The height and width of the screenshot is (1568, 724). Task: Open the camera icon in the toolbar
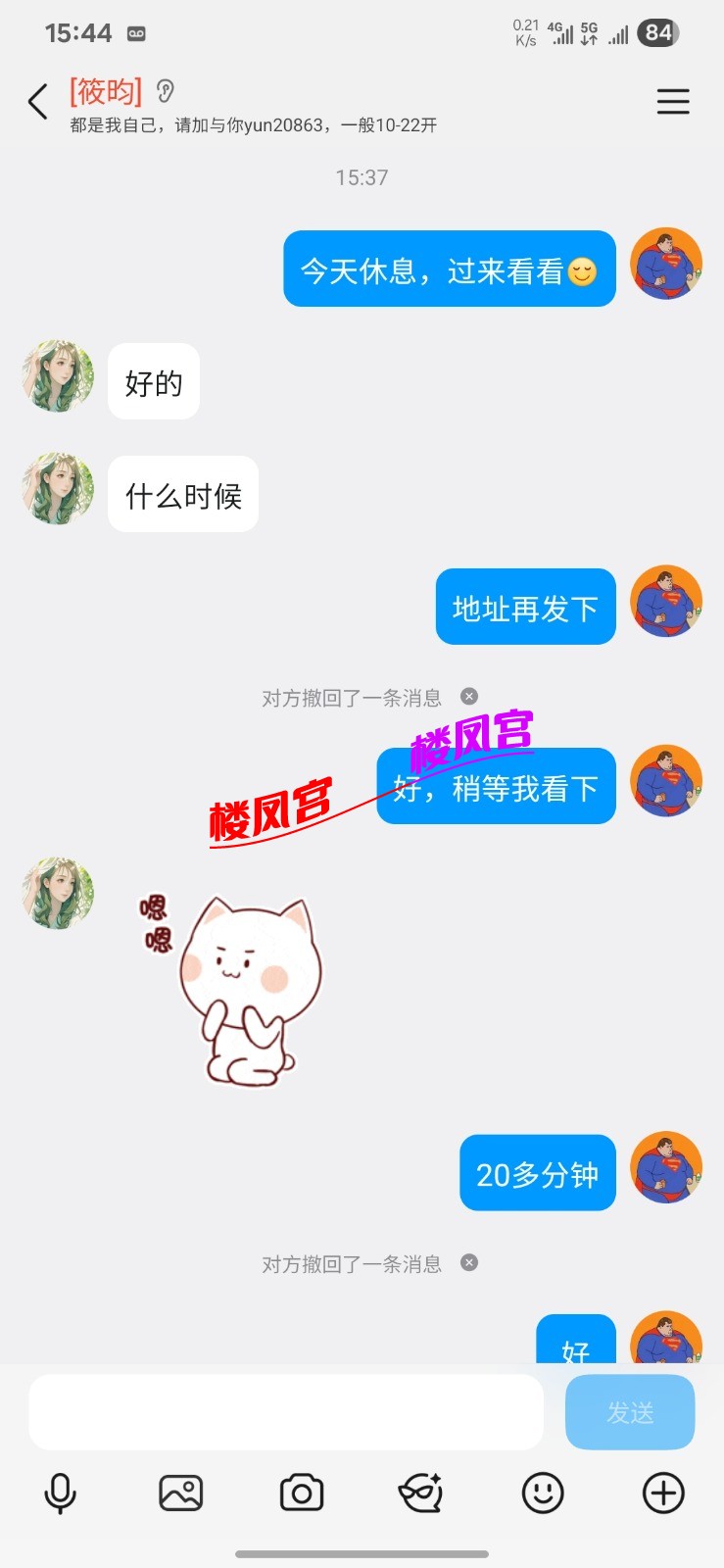point(302,1492)
